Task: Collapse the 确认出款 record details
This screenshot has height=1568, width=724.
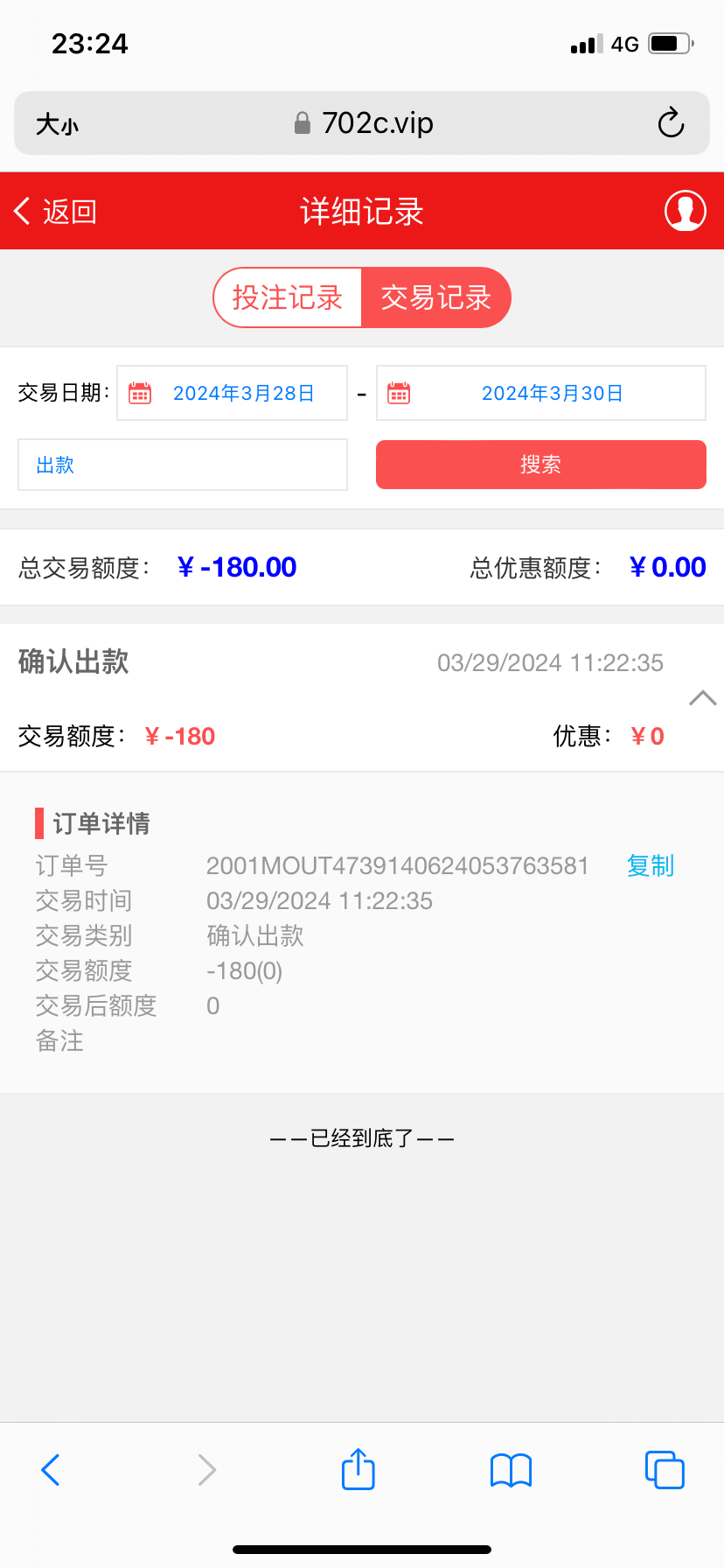Action: (702, 697)
